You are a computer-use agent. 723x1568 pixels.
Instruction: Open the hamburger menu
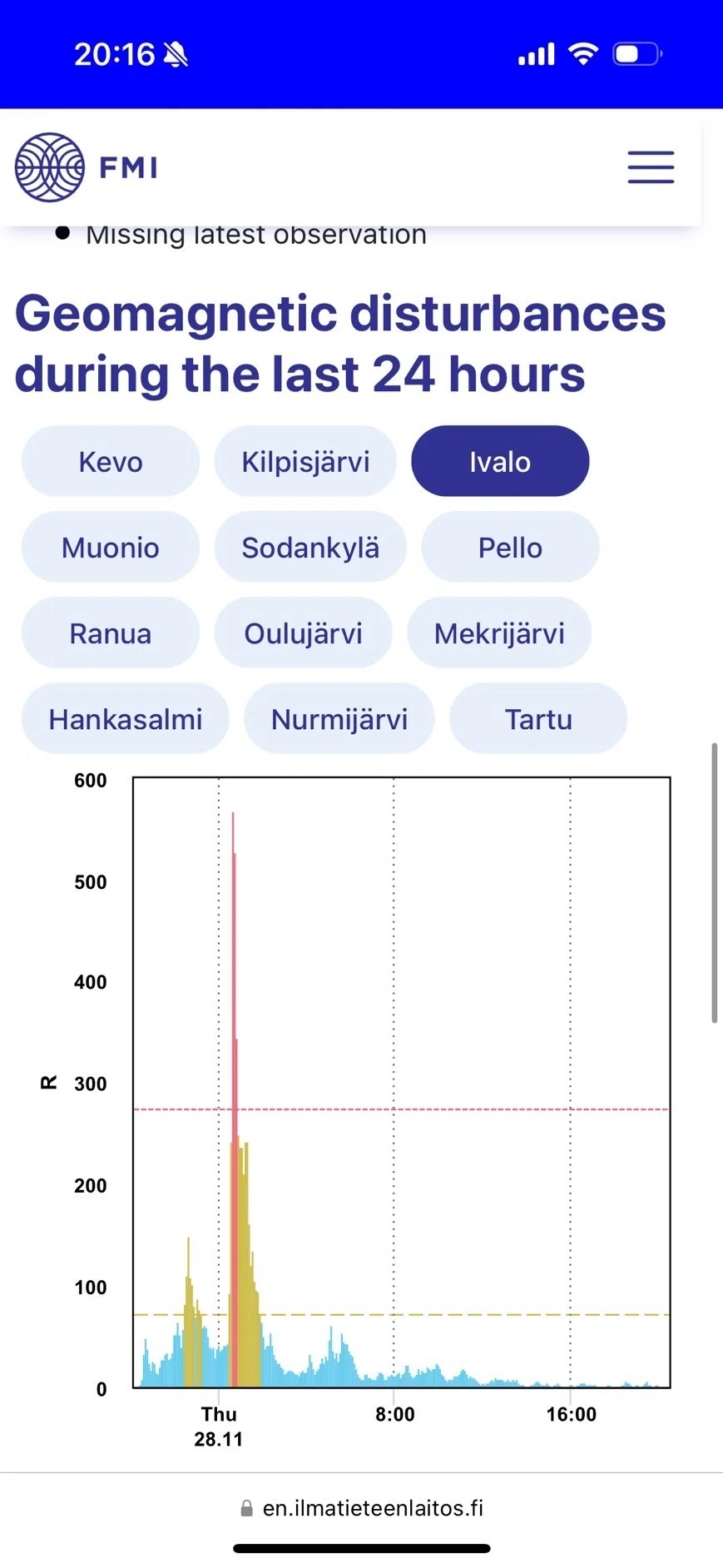(x=651, y=167)
